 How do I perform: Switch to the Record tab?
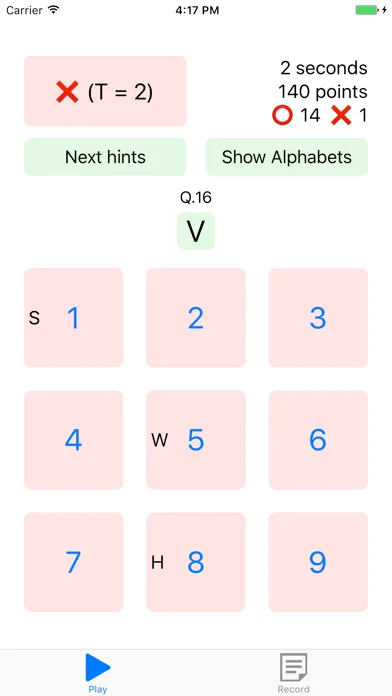[293, 673]
